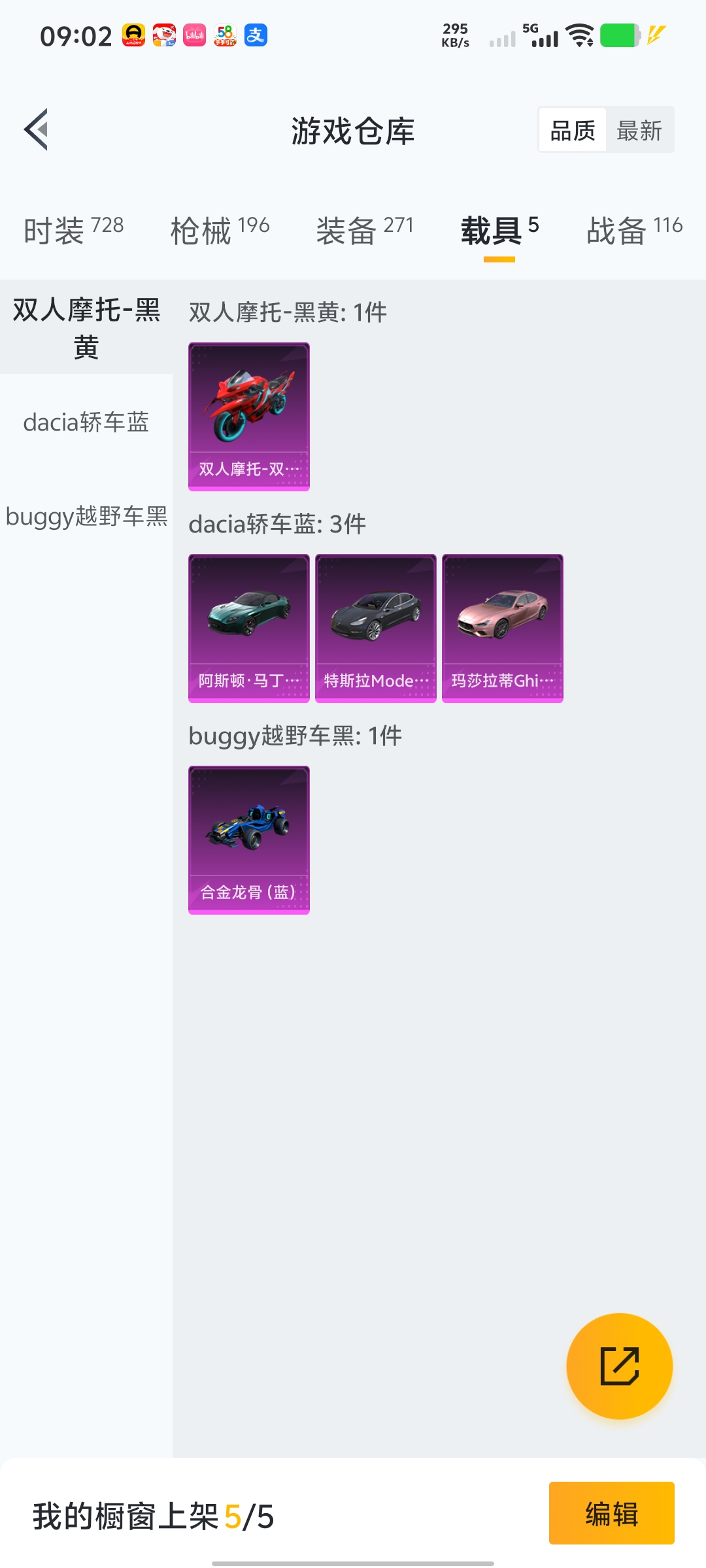Tap the 编辑 button
This screenshot has height=1568, width=706.
coord(611,1513)
